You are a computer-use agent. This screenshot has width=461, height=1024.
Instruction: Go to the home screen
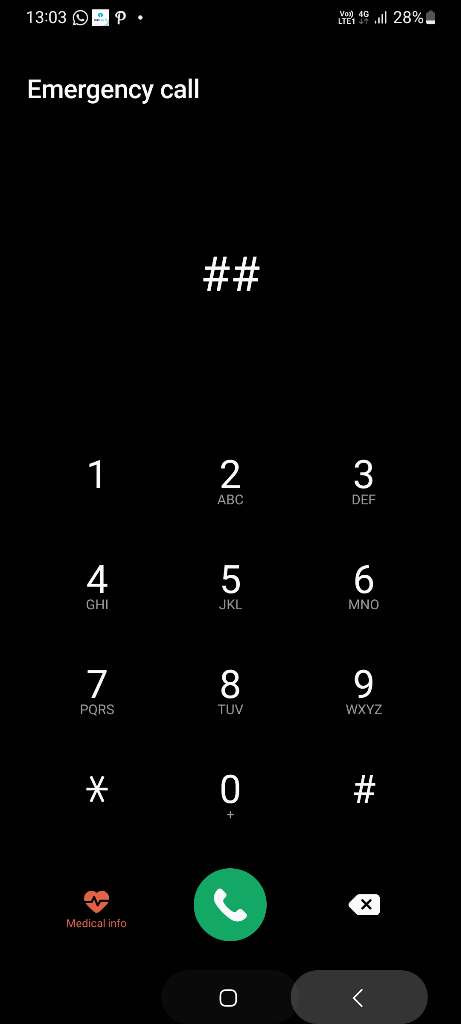tap(228, 997)
